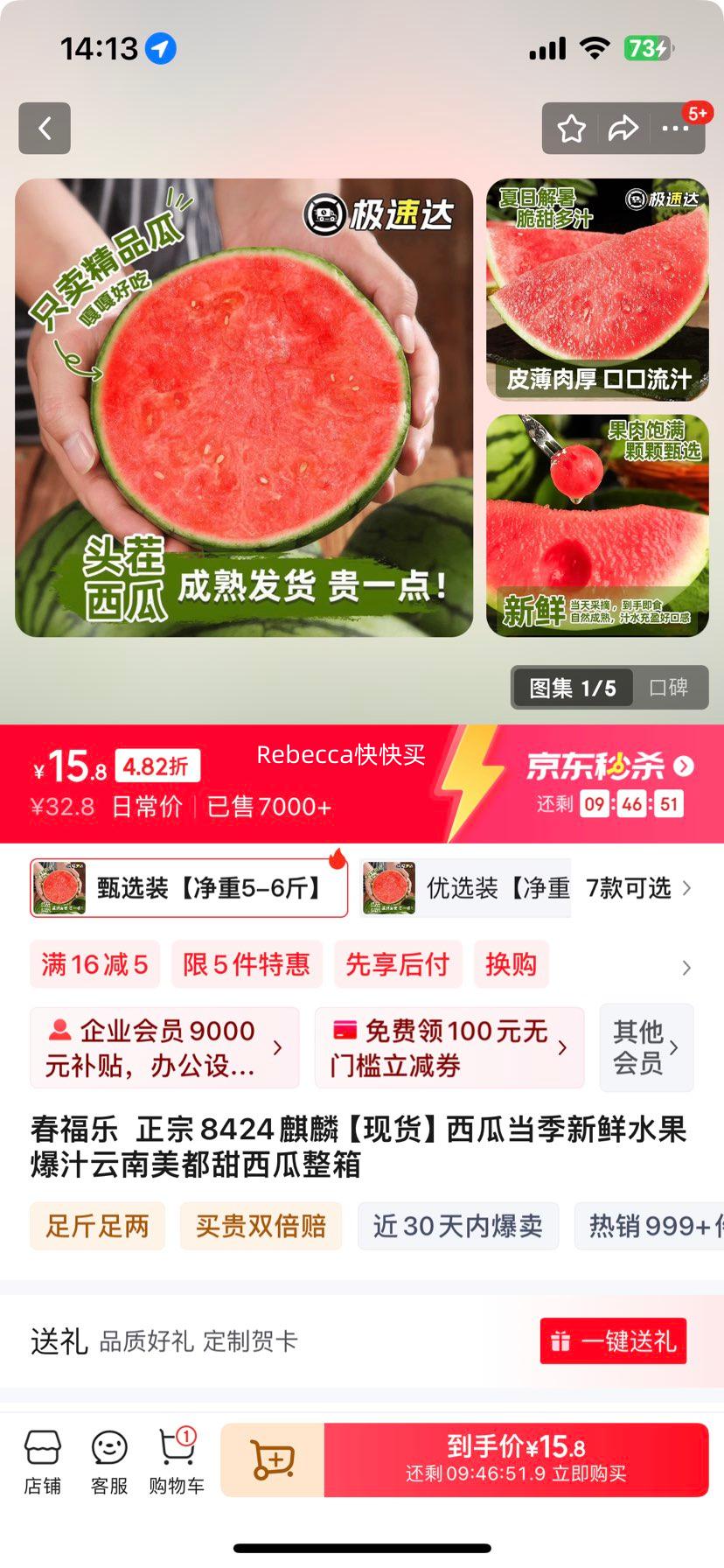Open the share icon
This screenshot has width=724, height=1568.
[x=624, y=128]
